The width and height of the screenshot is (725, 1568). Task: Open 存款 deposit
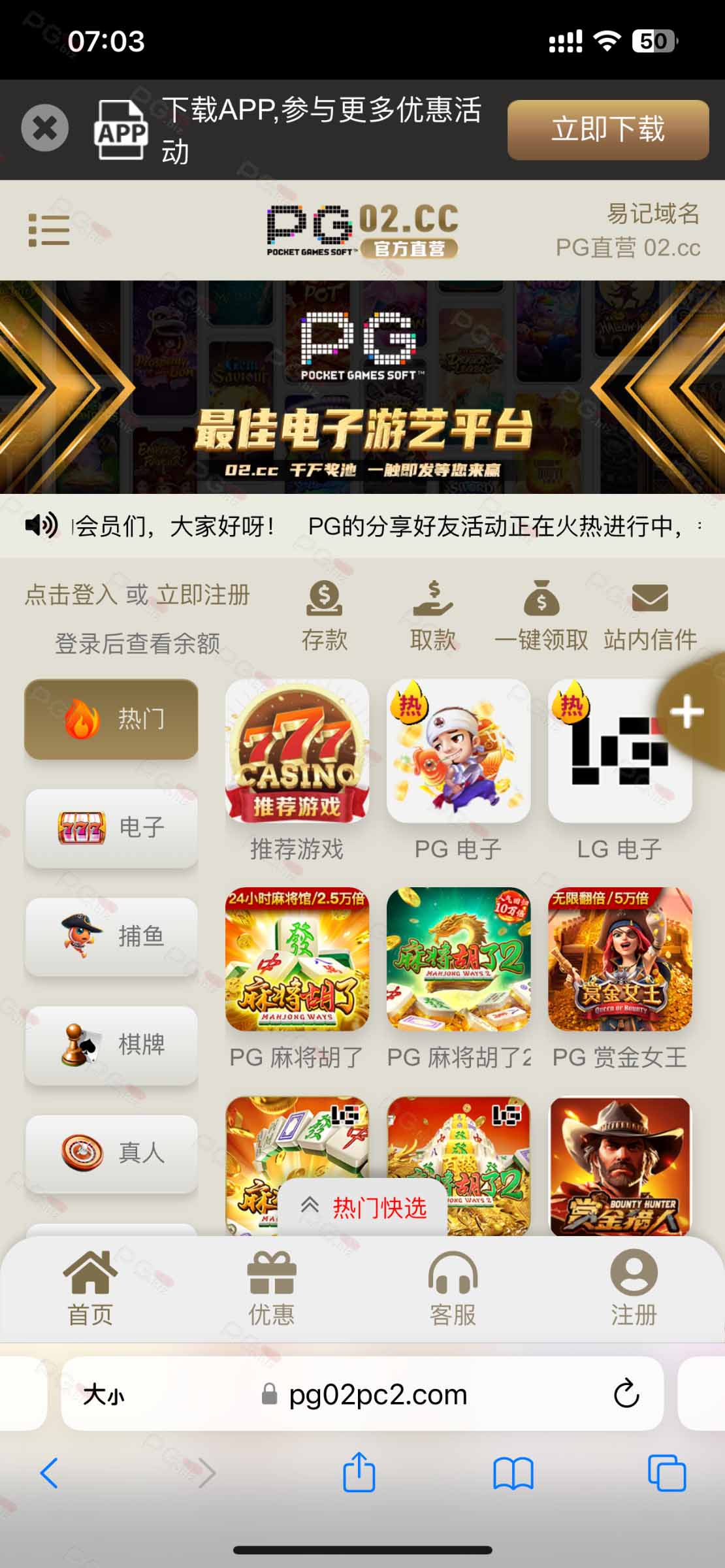point(325,616)
